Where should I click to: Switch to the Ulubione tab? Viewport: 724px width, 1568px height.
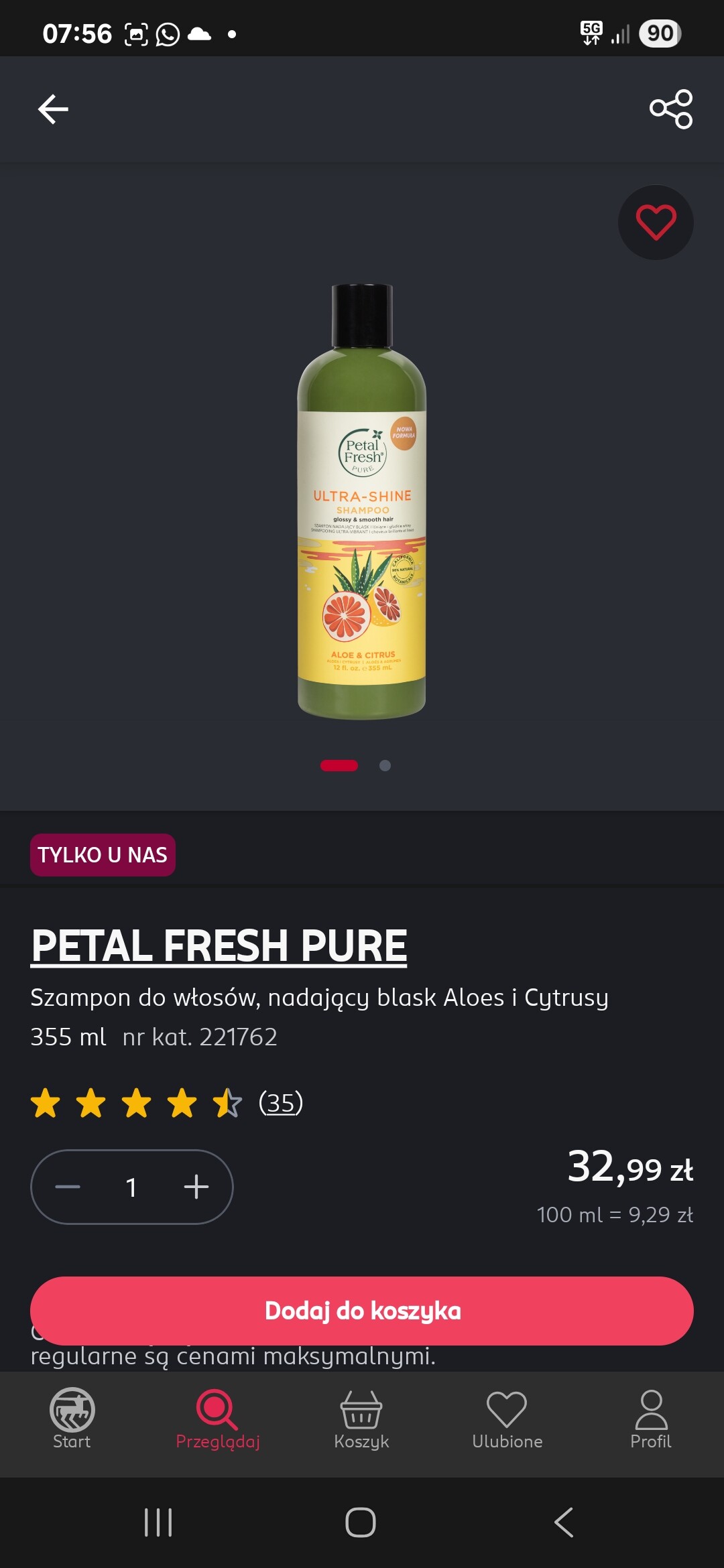(x=507, y=1419)
